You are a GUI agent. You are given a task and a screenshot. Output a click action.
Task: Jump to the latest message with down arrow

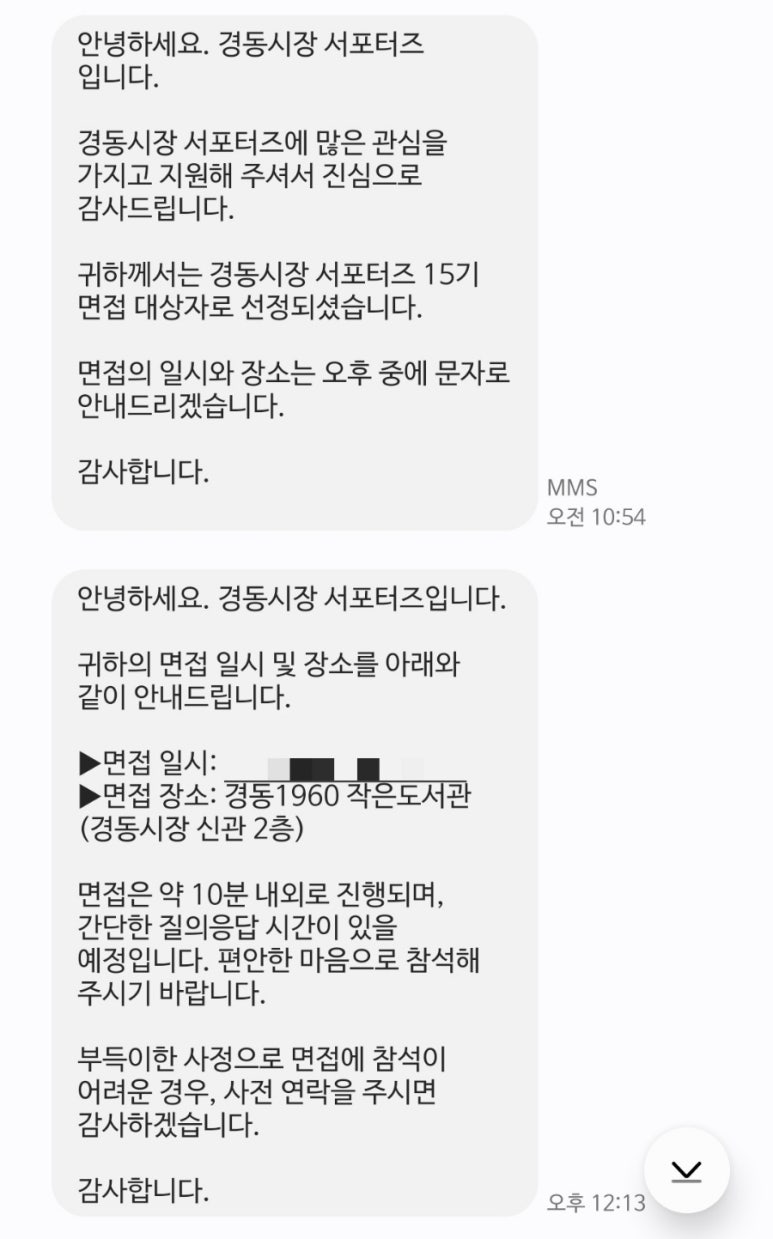[x=686, y=1170]
